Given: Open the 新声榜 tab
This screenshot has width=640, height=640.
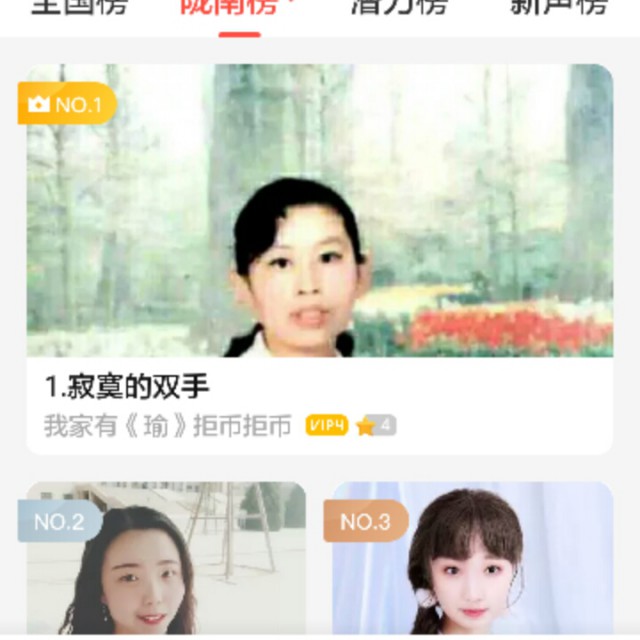Looking at the screenshot, I should (559, 8).
